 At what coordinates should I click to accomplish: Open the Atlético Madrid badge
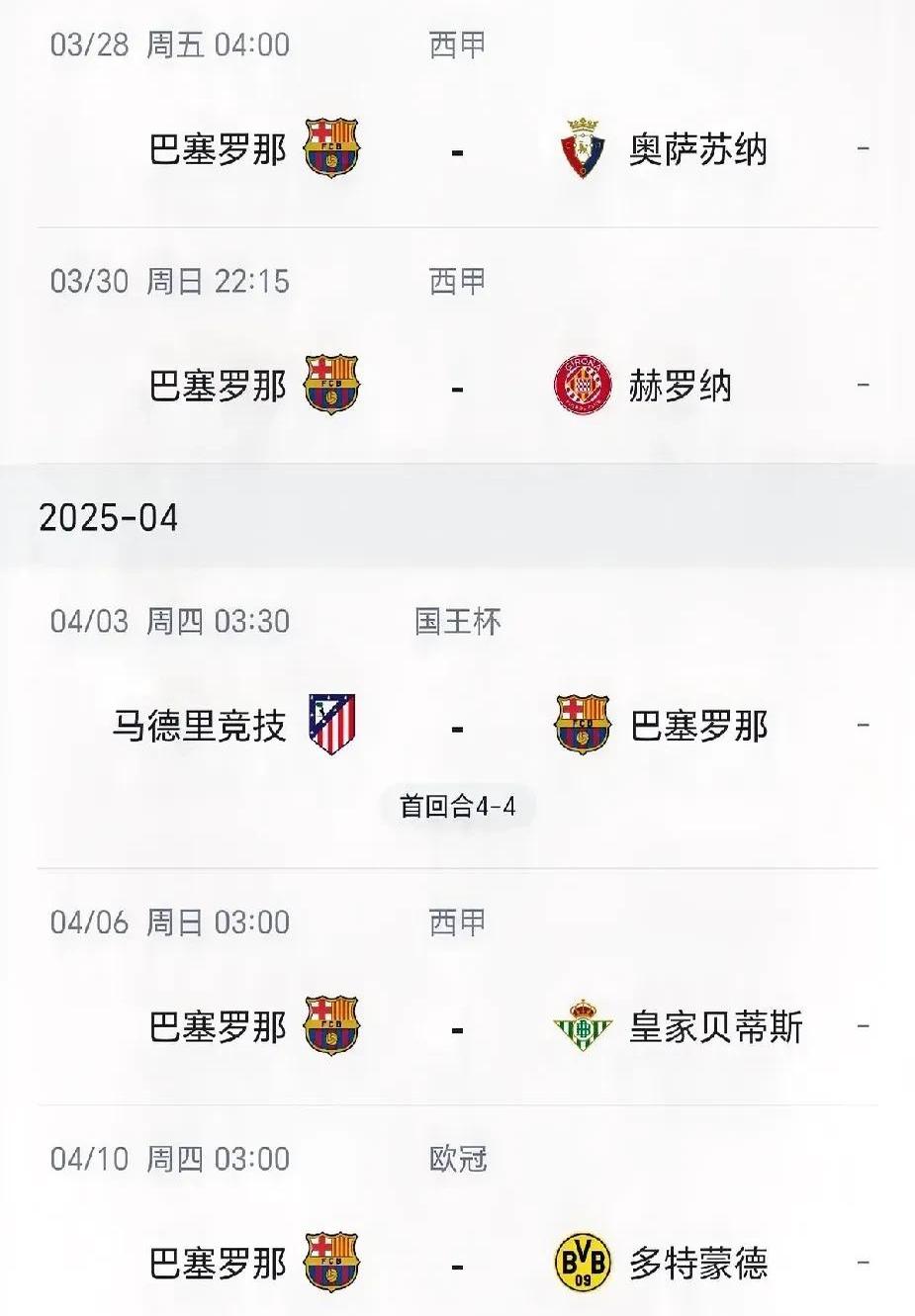[x=331, y=724]
